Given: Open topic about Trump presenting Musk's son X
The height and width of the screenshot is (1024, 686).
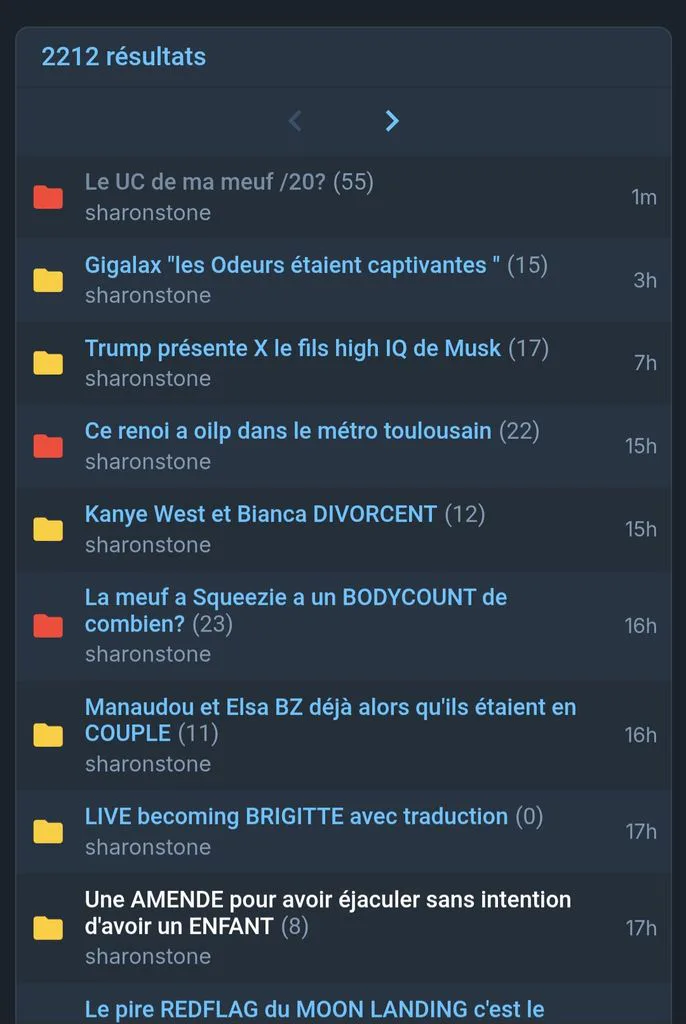Looking at the screenshot, I should click(x=293, y=348).
